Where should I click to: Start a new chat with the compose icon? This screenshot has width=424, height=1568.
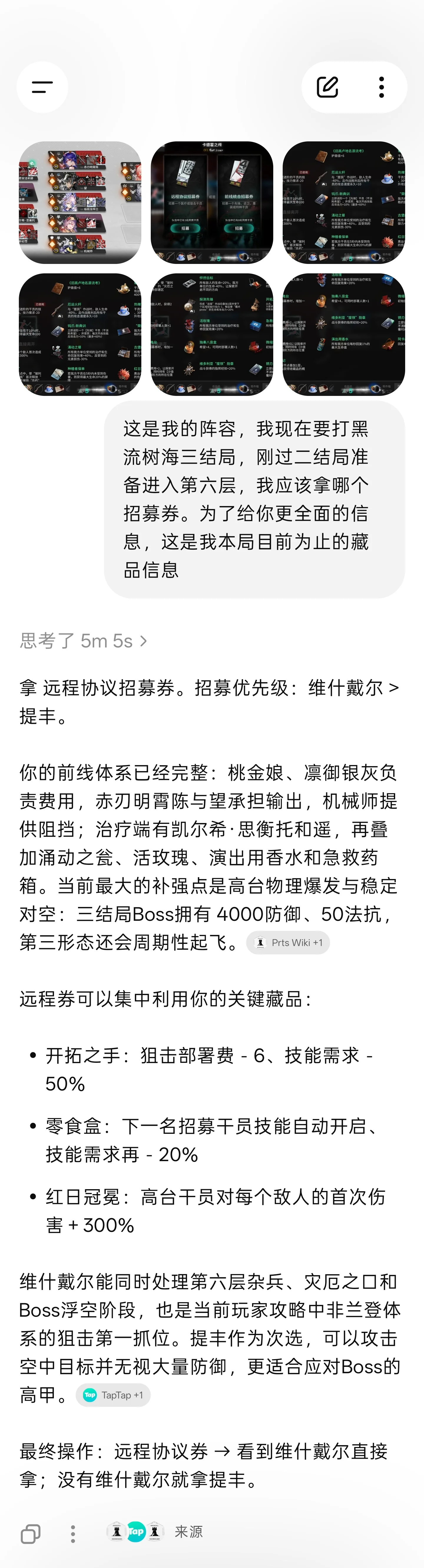coord(327,87)
